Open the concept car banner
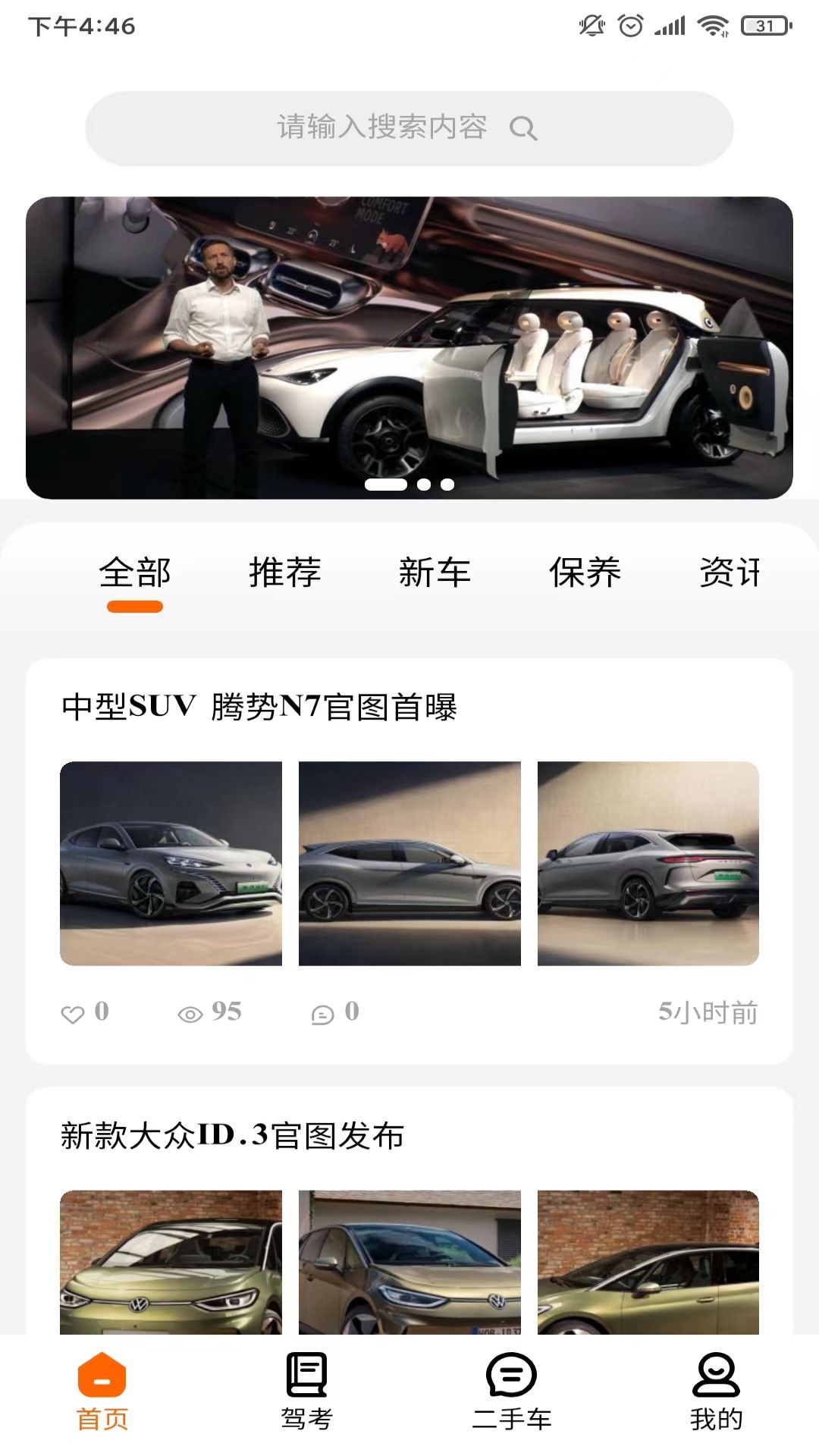 click(x=409, y=347)
